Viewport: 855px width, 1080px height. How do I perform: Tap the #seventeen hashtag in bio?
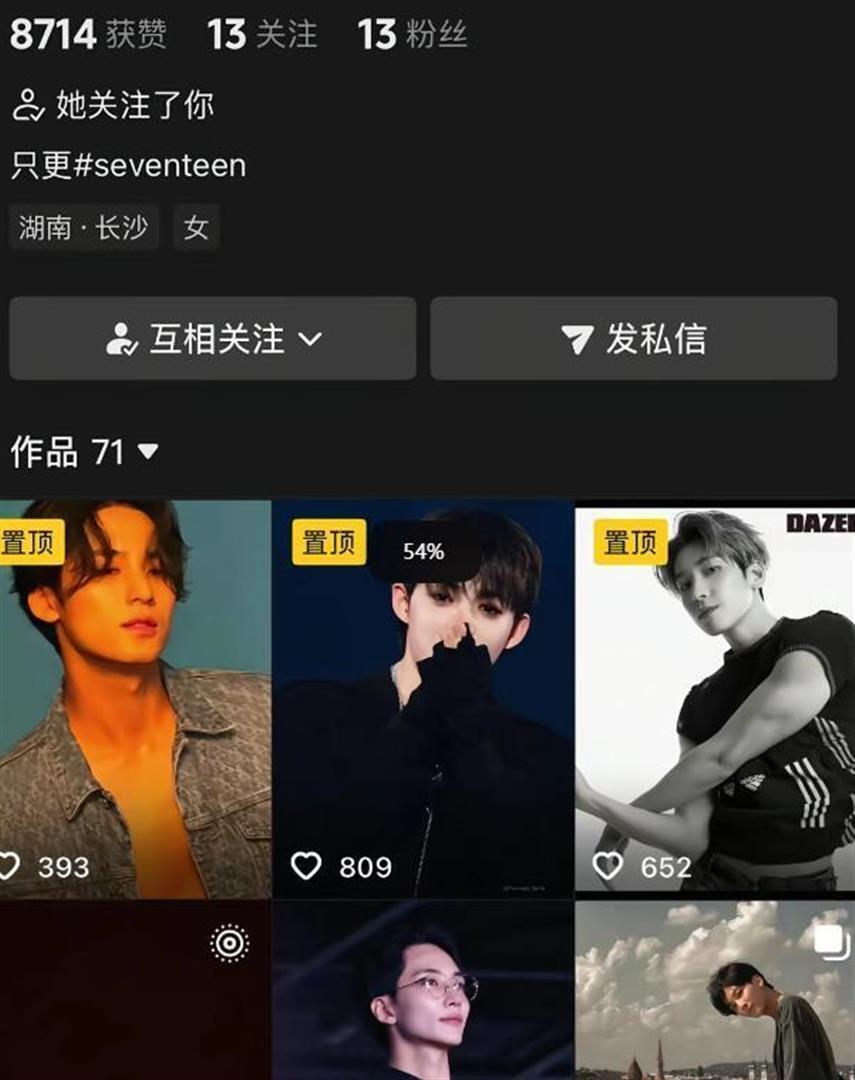(x=160, y=165)
